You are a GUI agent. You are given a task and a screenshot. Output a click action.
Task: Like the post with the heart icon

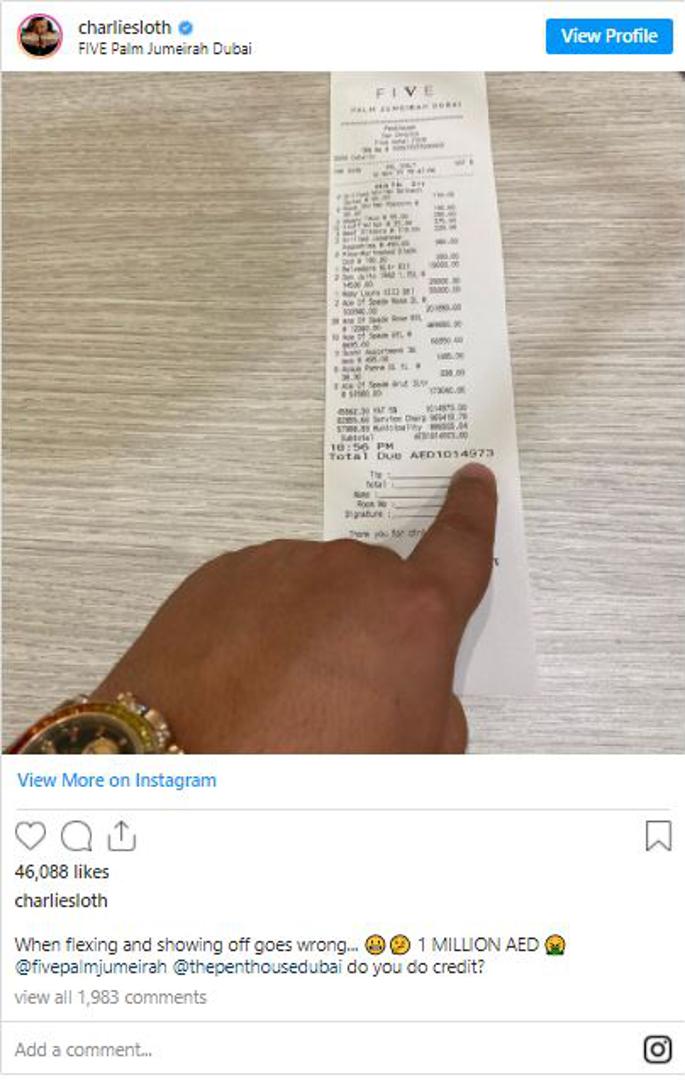pos(31,836)
